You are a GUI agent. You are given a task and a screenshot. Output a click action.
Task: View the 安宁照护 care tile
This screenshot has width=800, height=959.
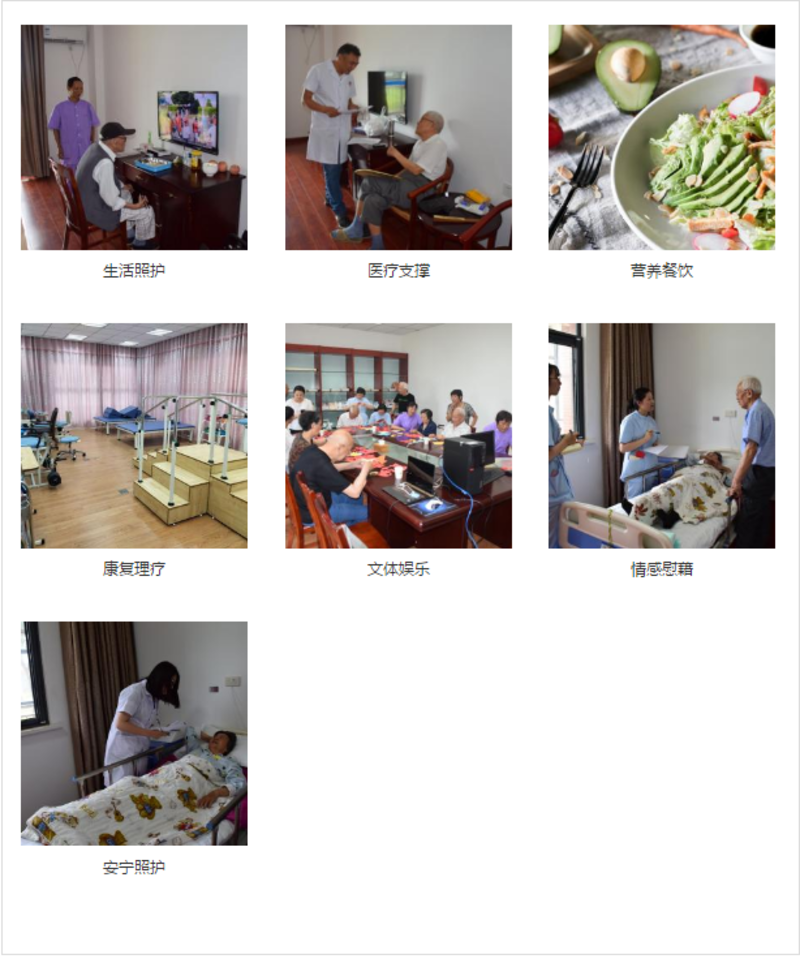click(x=134, y=734)
